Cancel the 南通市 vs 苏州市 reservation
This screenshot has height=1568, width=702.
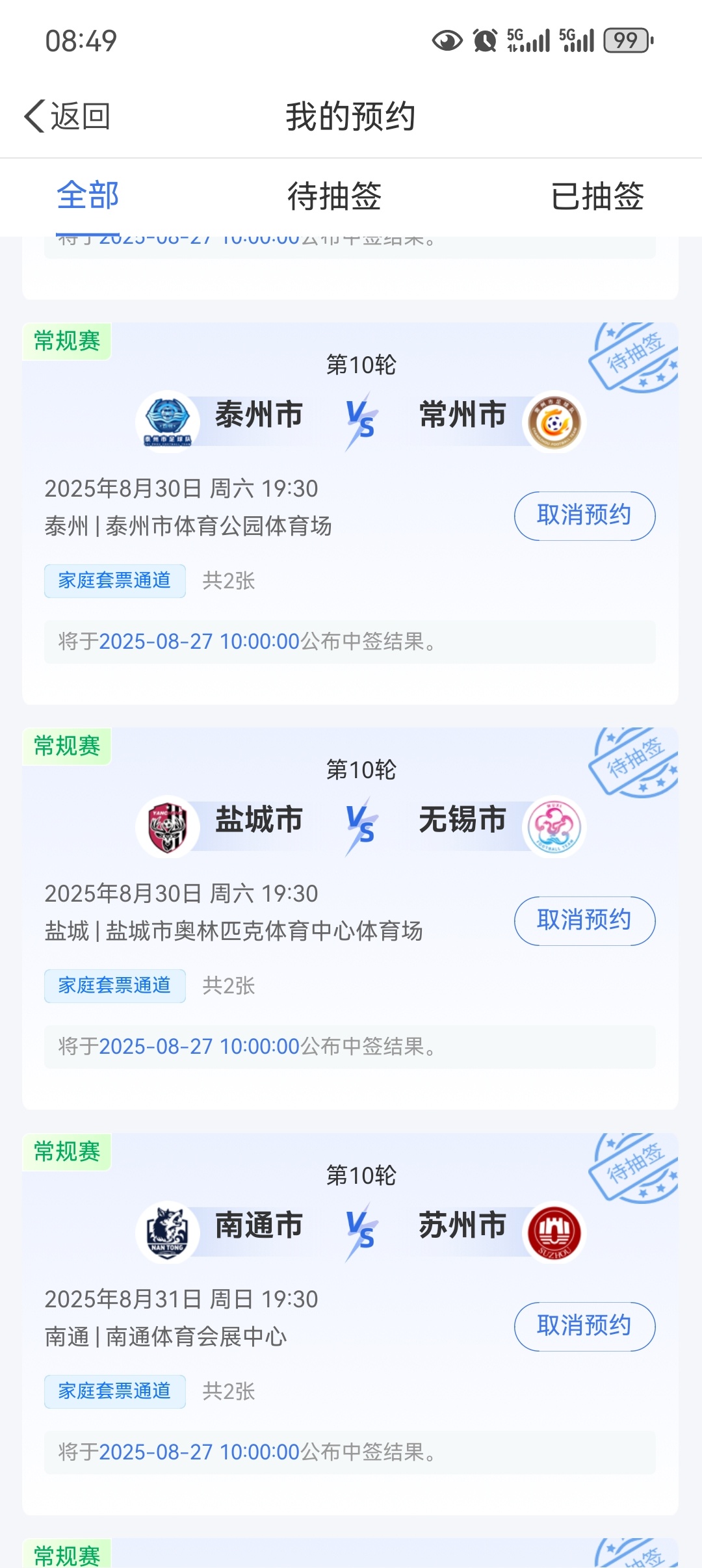click(x=584, y=1326)
